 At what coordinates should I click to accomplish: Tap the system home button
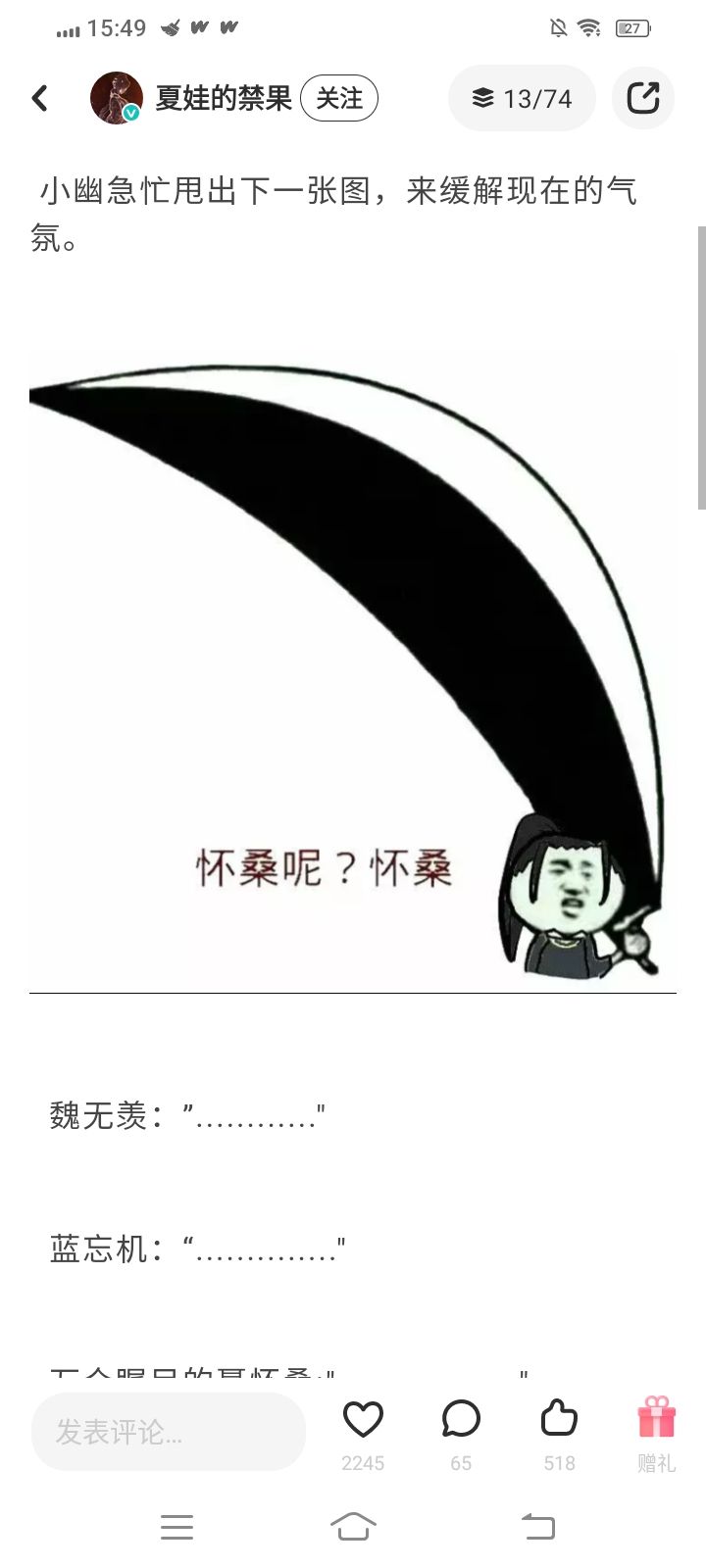(x=353, y=1526)
